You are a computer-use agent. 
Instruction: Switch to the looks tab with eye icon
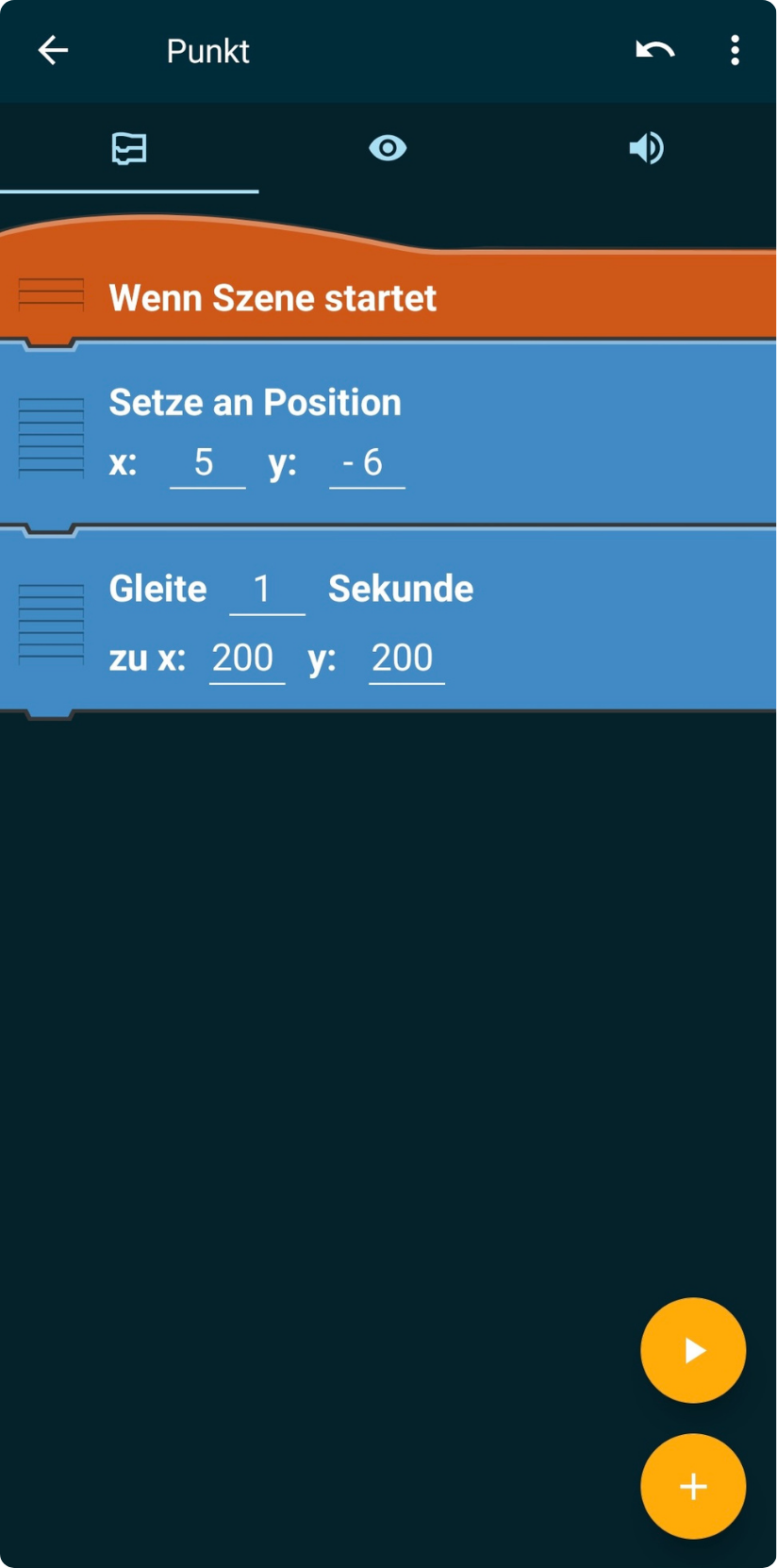click(388, 149)
